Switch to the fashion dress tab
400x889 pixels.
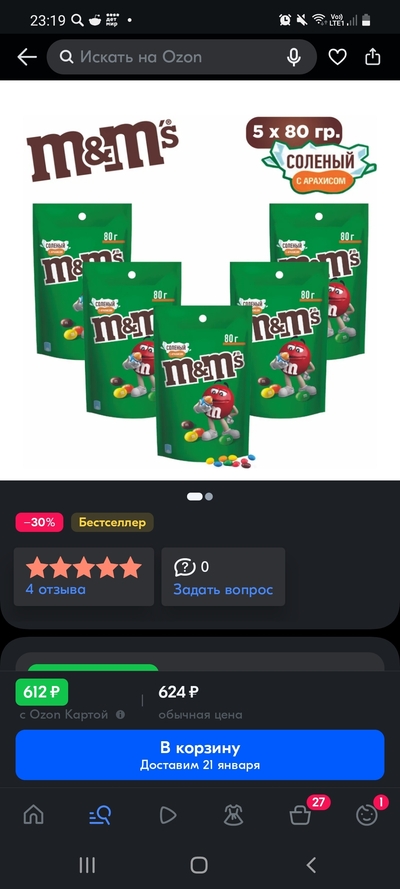(233, 815)
